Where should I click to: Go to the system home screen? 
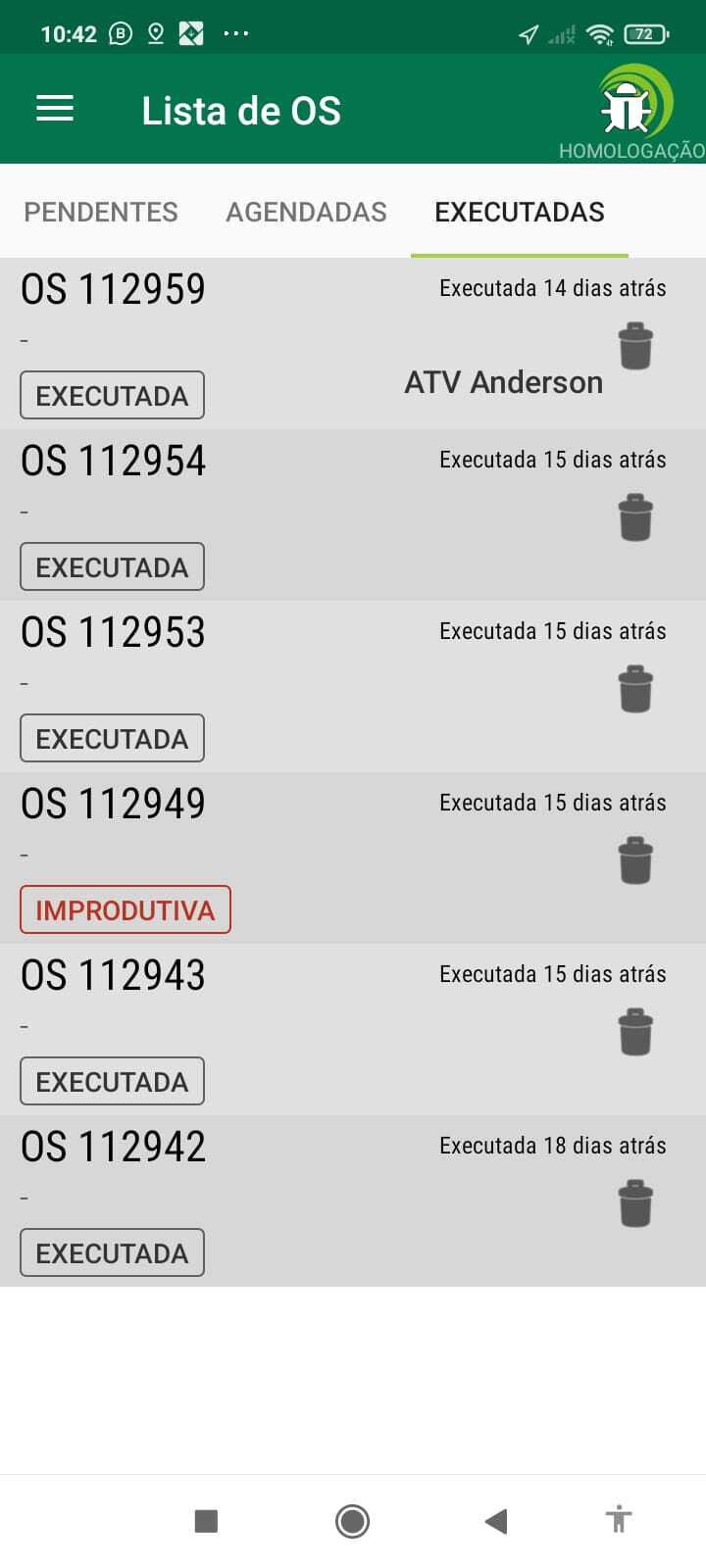(352, 1521)
